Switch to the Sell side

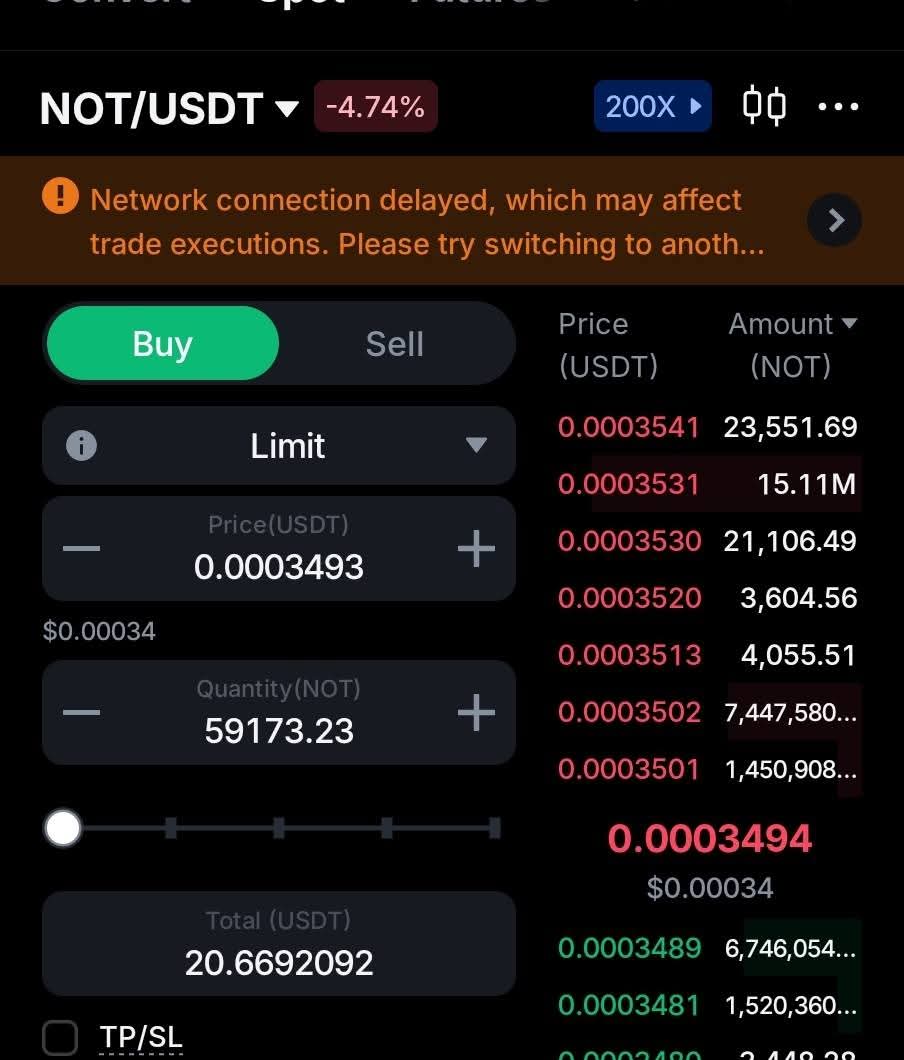pyautogui.click(x=394, y=344)
